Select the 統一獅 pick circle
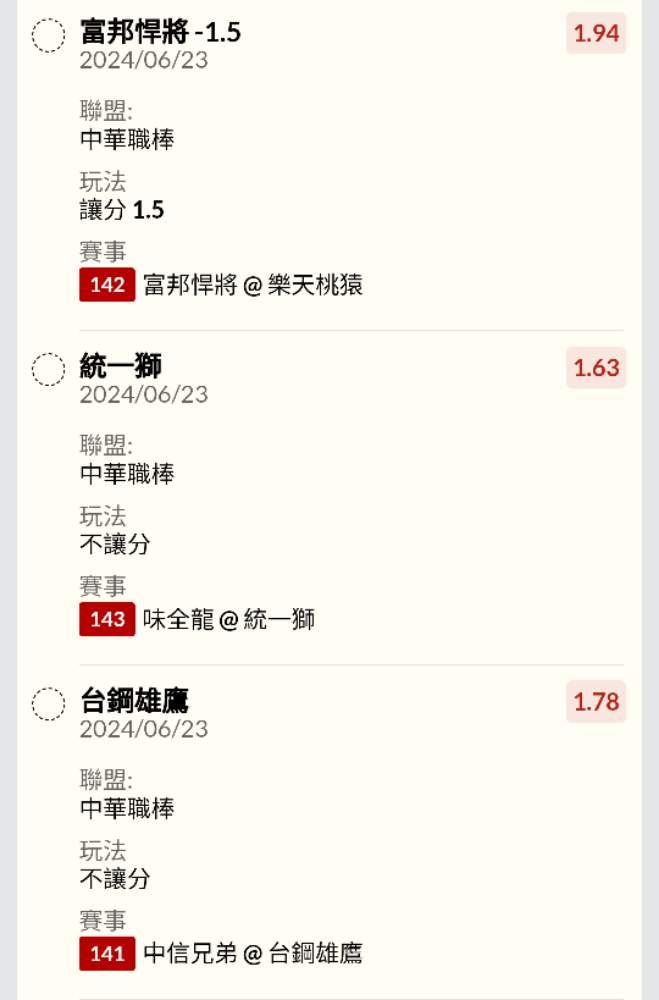The height and width of the screenshot is (1000, 659). pyautogui.click(x=48, y=369)
